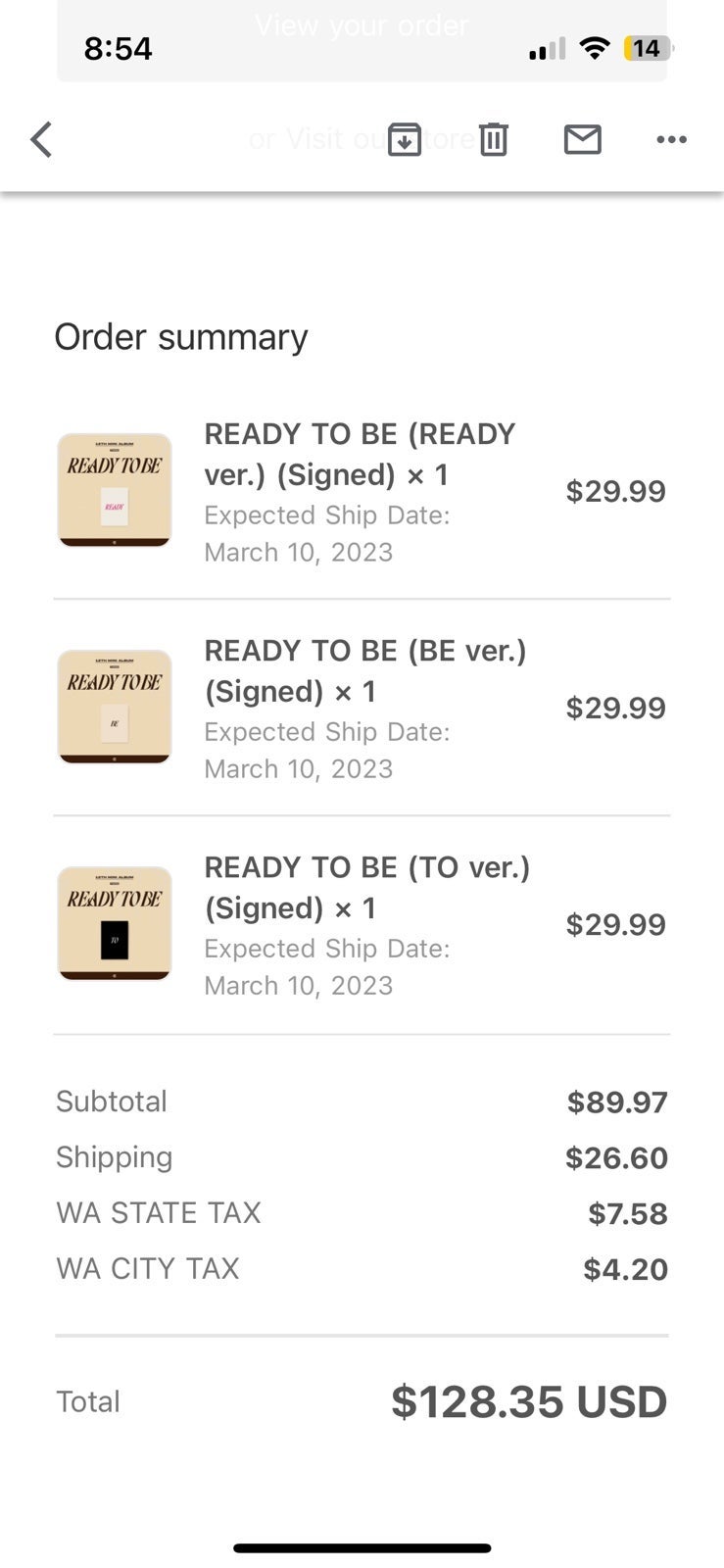Image resolution: width=724 pixels, height=1568 pixels.
Task: Archive this email
Action: click(x=405, y=139)
